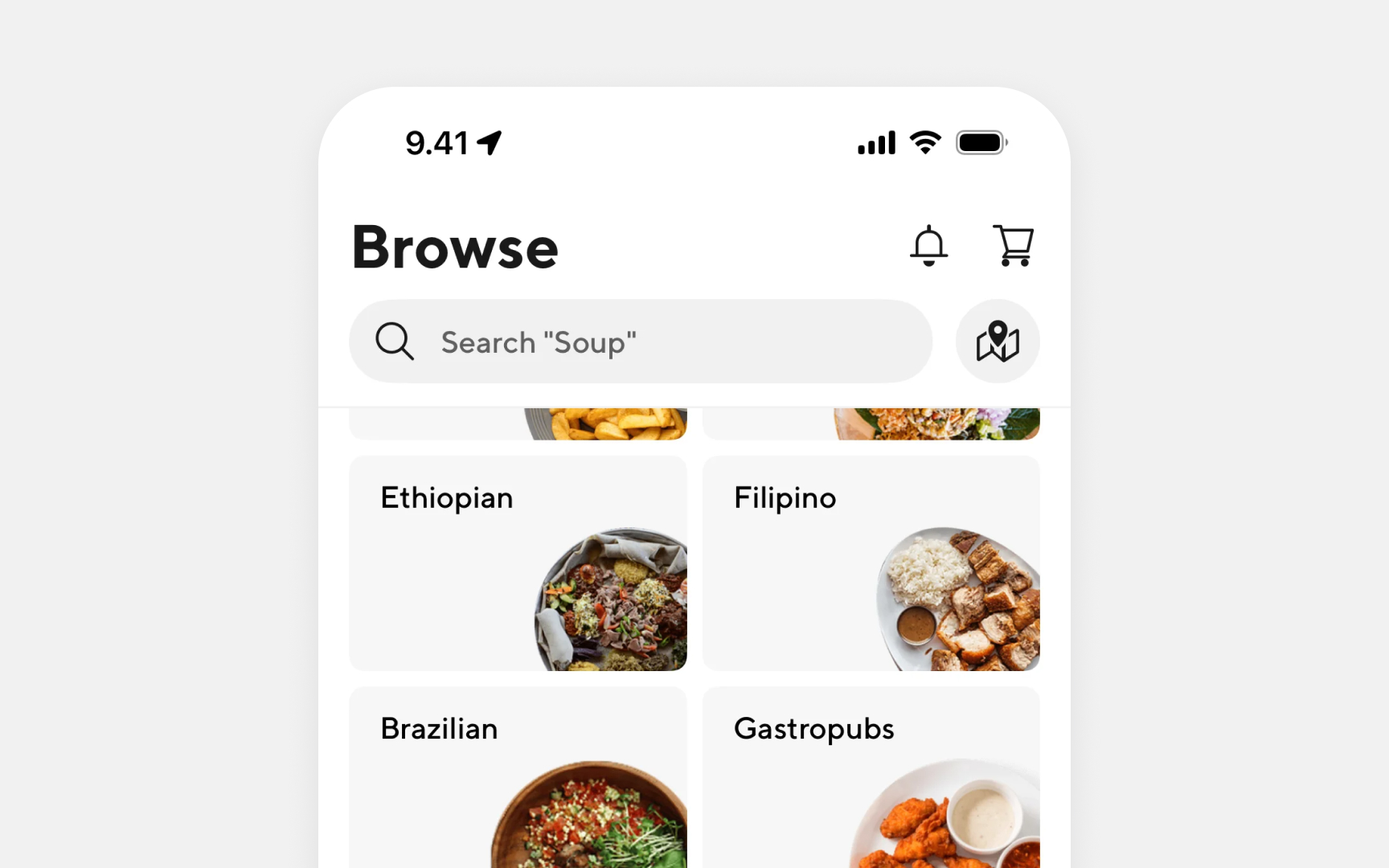Open the notifications bell

(x=928, y=245)
